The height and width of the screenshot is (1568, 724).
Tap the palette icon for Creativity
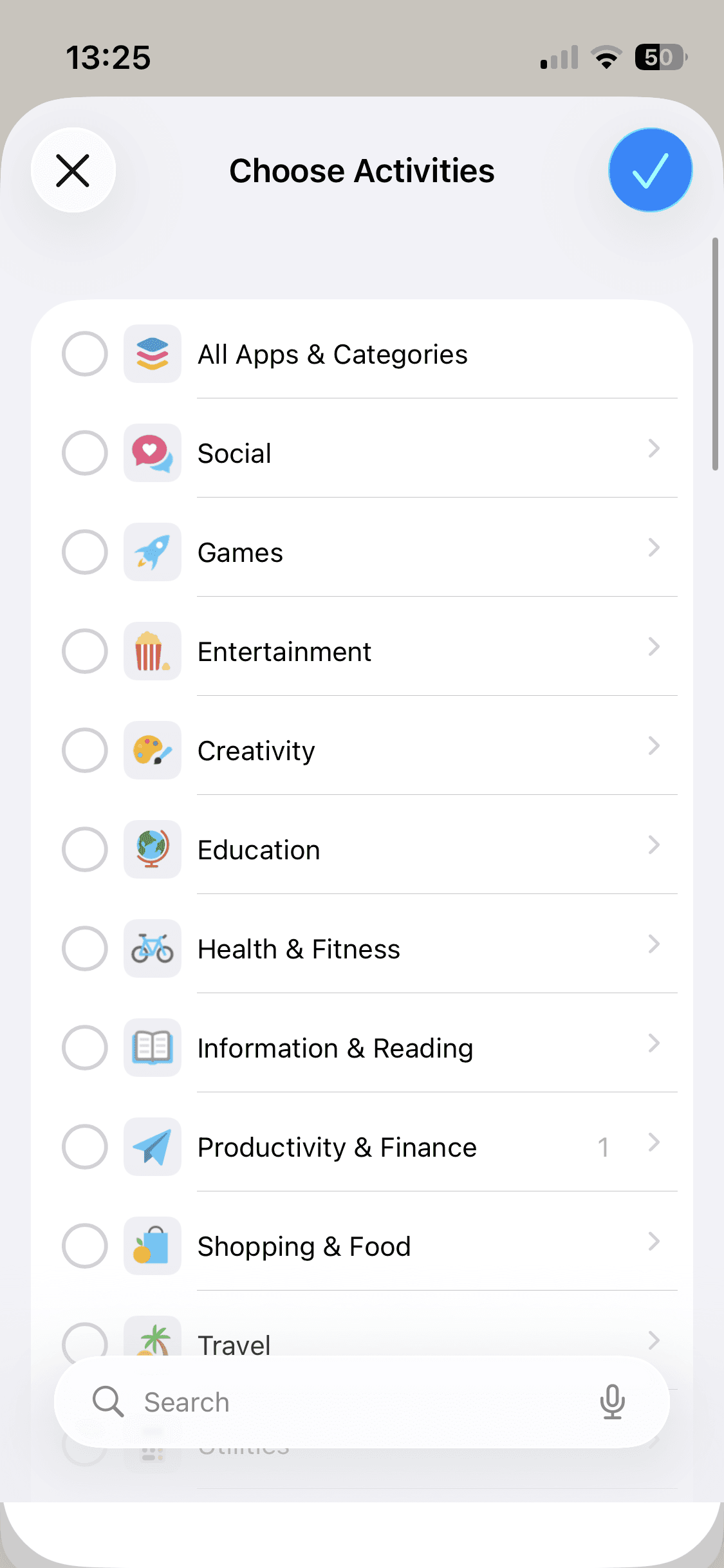152,751
